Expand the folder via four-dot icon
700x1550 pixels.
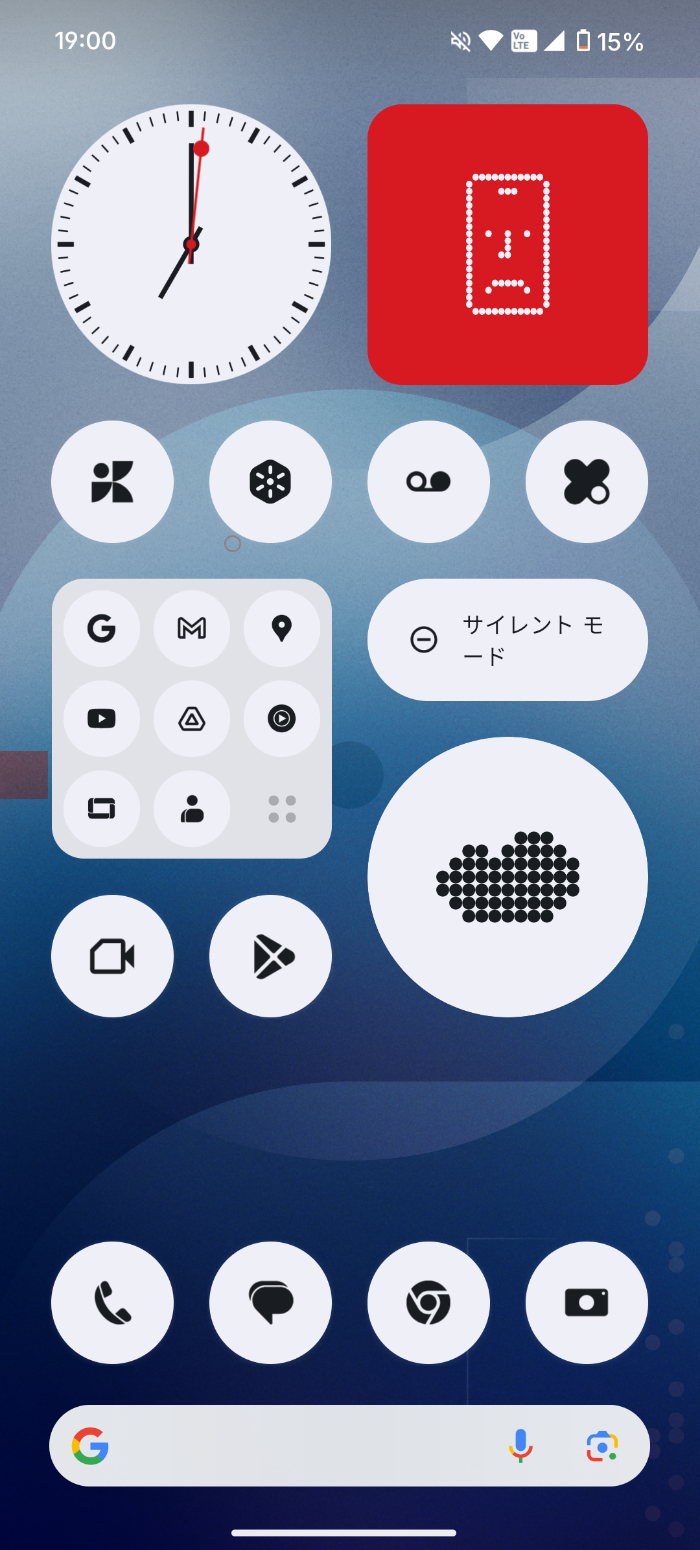(282, 809)
